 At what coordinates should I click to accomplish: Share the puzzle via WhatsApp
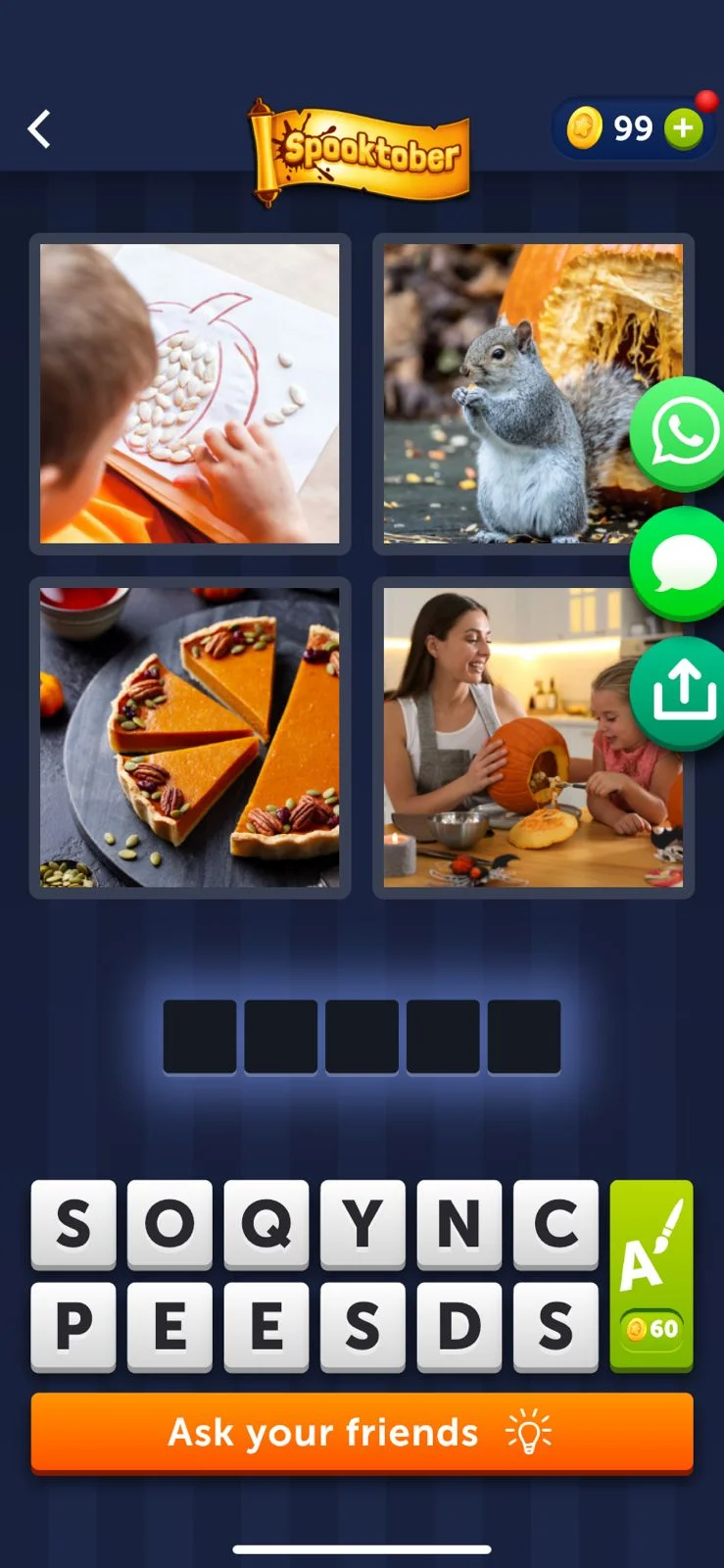click(681, 433)
